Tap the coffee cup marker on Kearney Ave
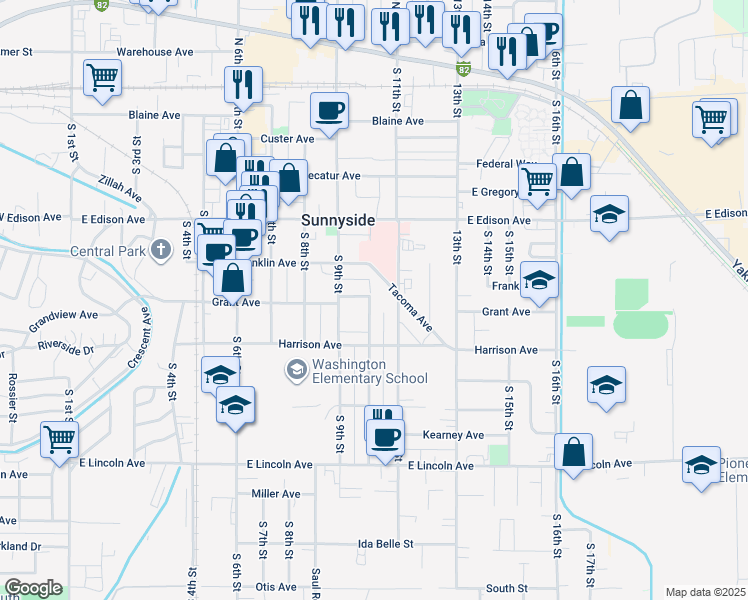 (385, 436)
